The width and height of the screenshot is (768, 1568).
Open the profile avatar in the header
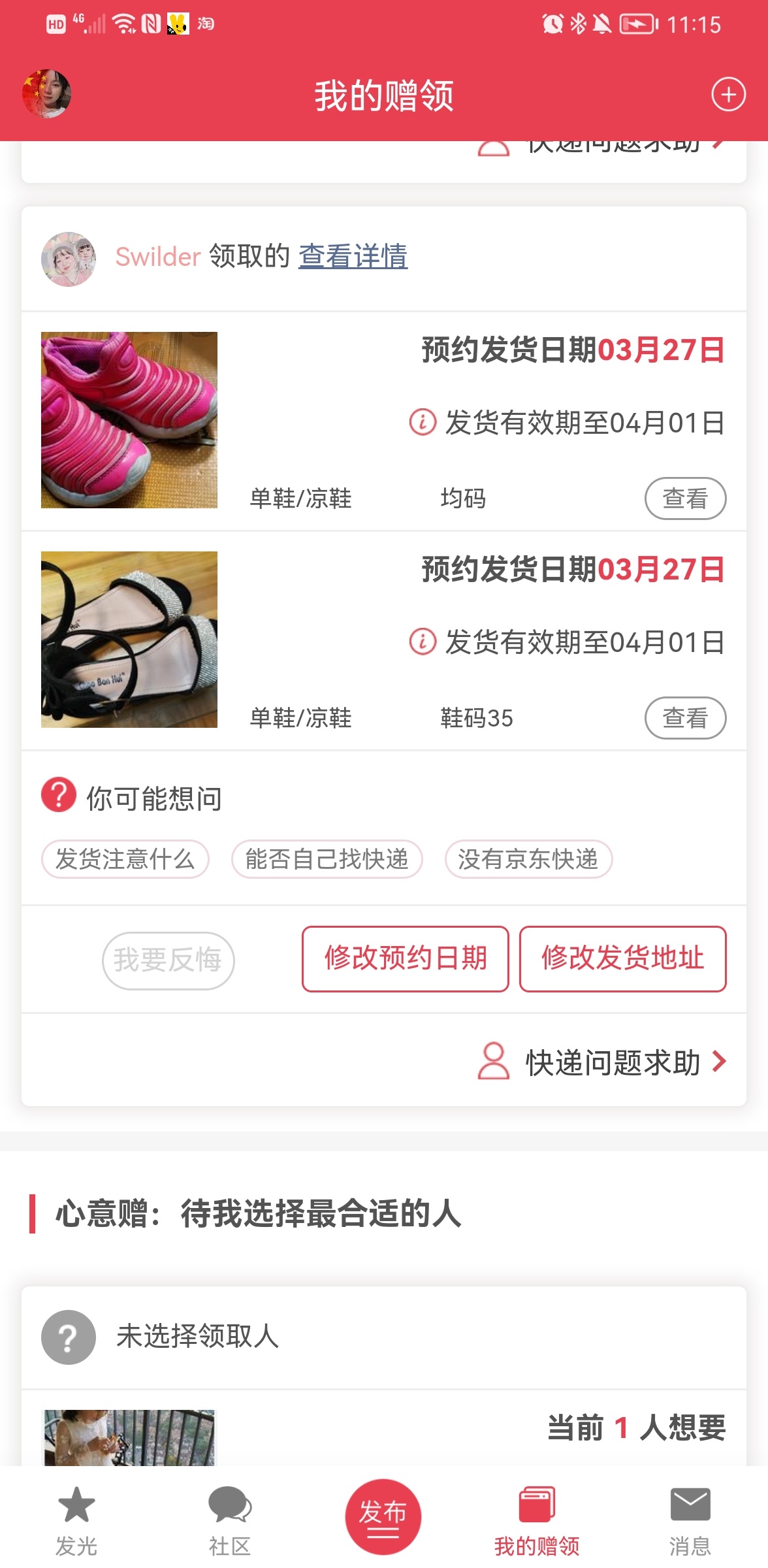tap(46, 93)
